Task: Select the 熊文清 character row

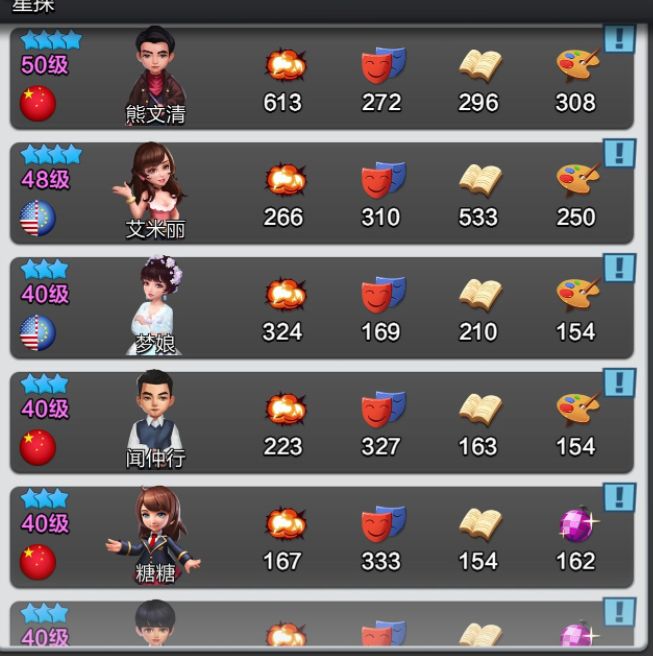Action: [320, 80]
